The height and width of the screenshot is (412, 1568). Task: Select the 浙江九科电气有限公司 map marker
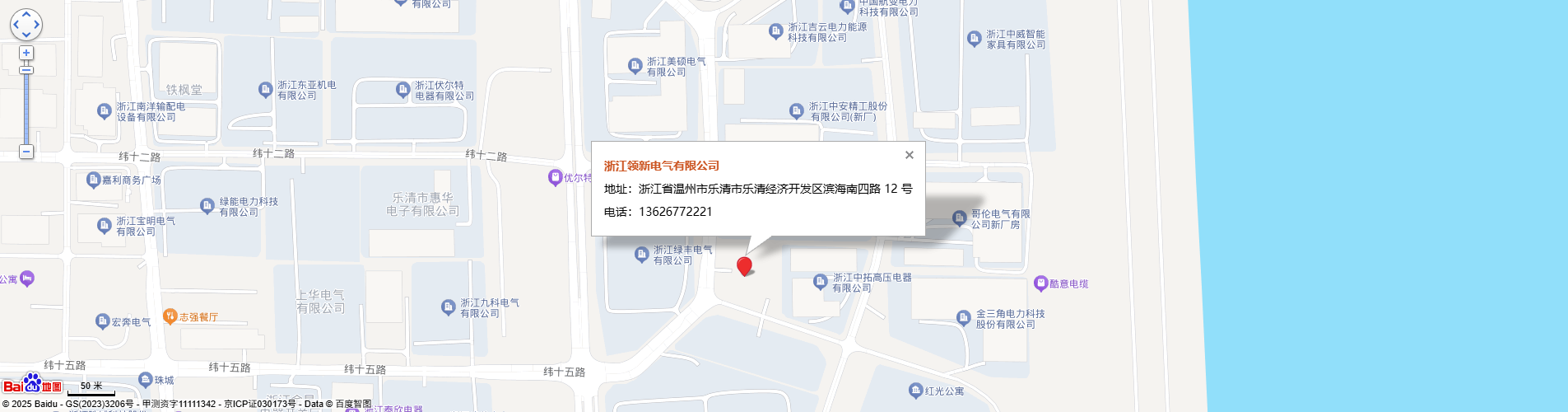point(448,307)
